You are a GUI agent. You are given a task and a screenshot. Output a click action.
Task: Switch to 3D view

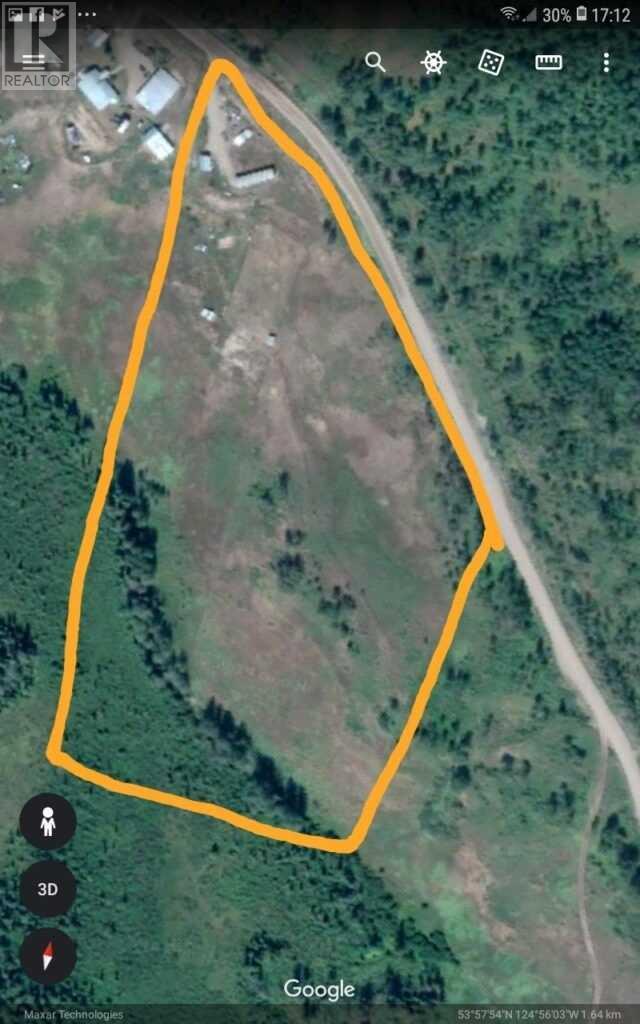(x=48, y=889)
